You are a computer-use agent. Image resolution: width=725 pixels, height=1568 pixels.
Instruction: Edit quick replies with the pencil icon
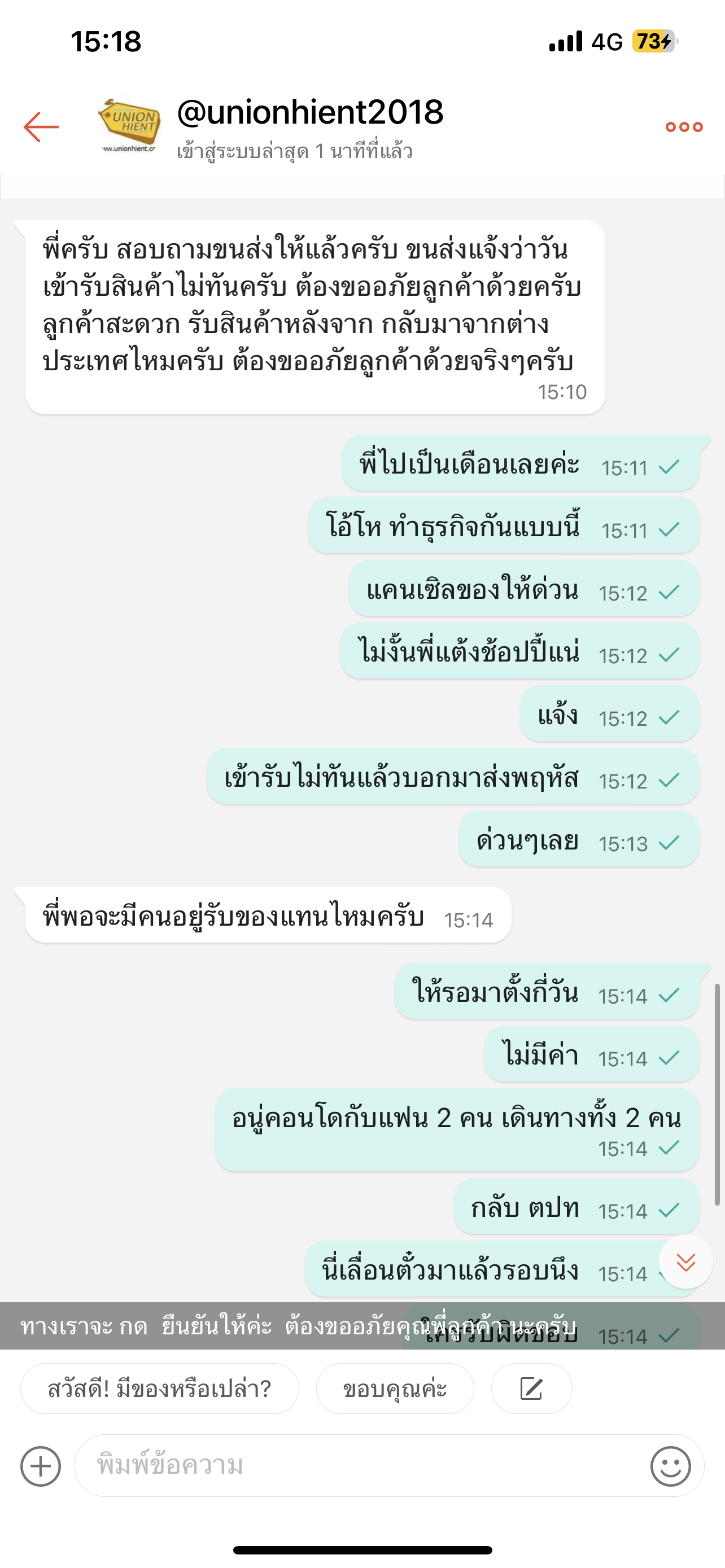[531, 1389]
